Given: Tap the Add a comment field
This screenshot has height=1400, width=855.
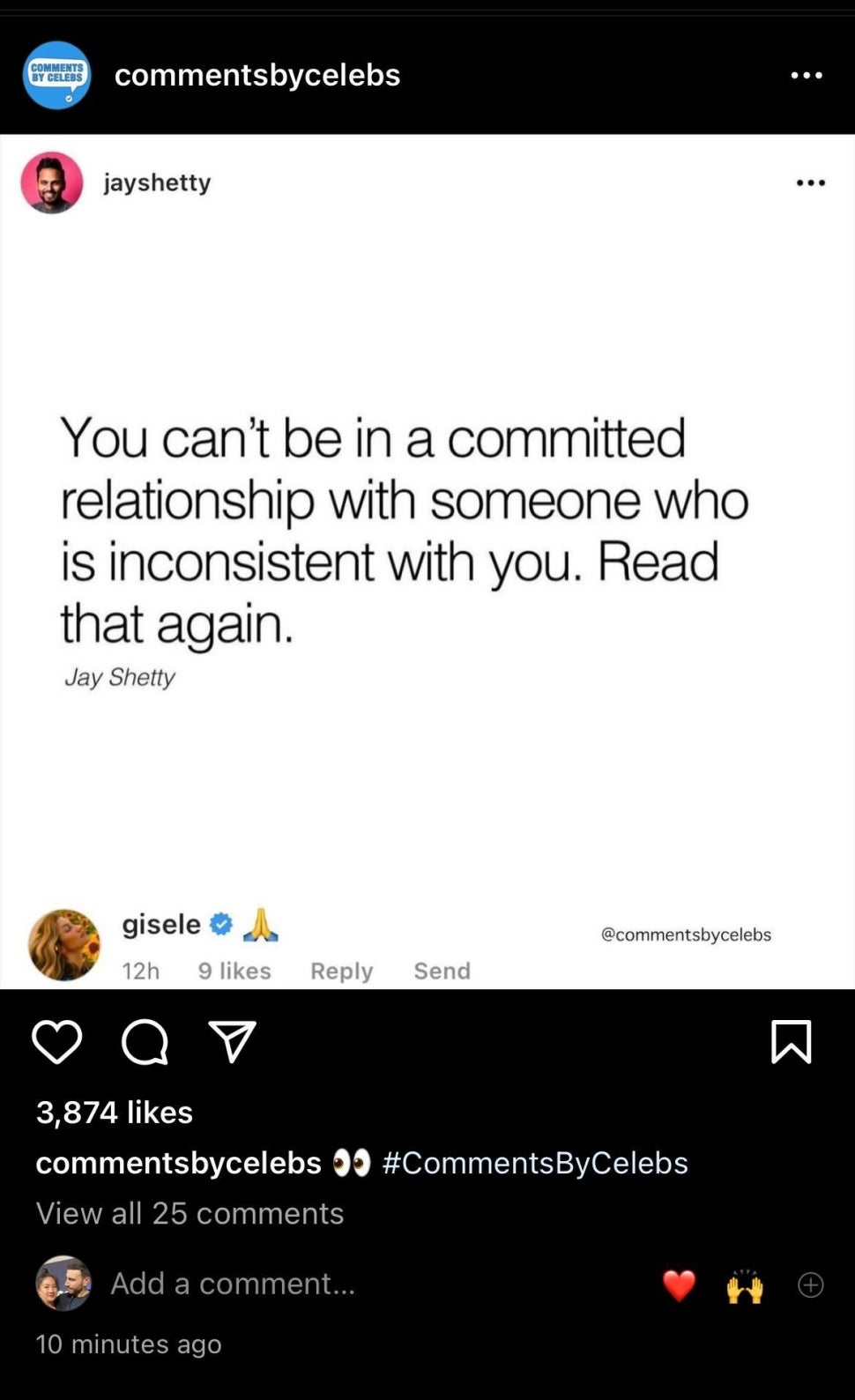Looking at the screenshot, I should tap(233, 1284).
